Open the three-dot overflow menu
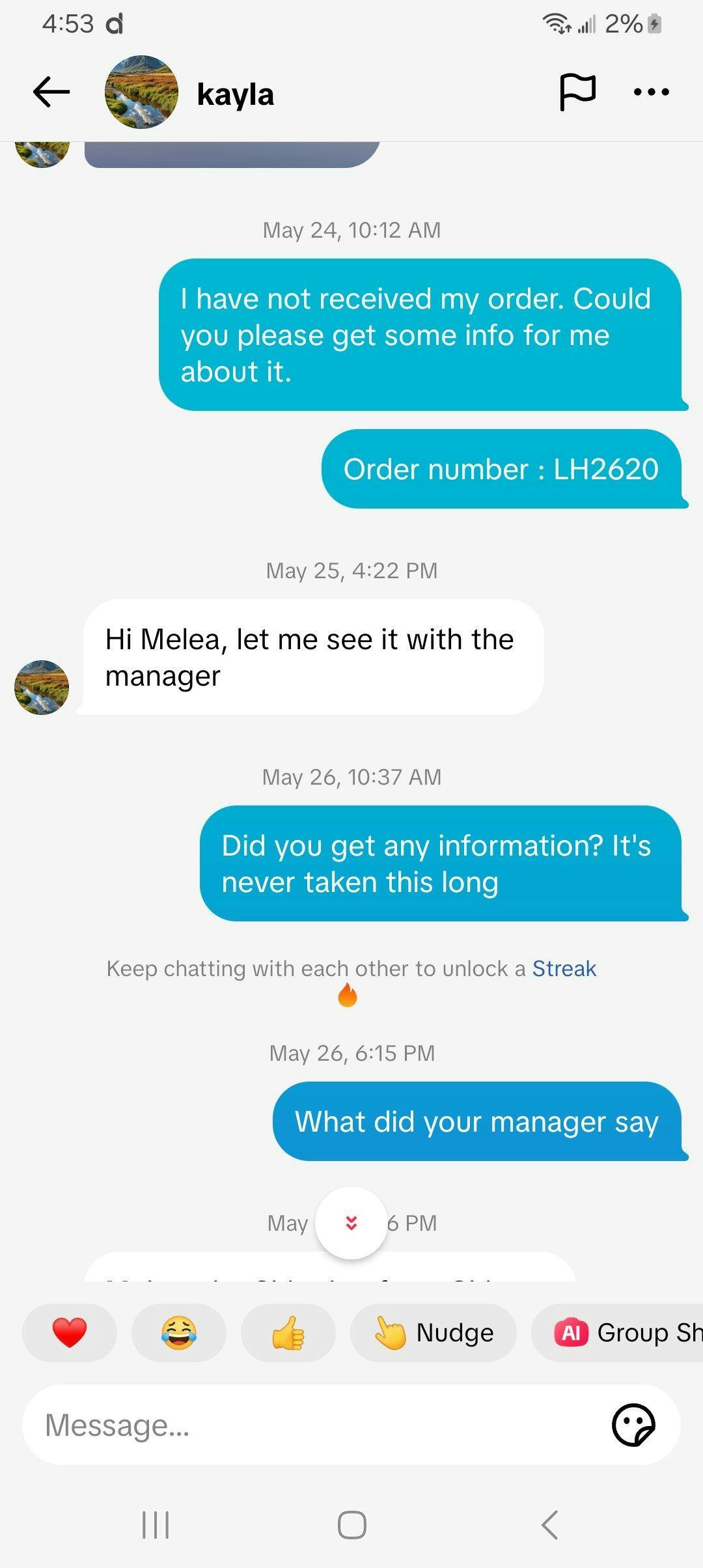Screen dimensions: 703x1568 click(651, 92)
